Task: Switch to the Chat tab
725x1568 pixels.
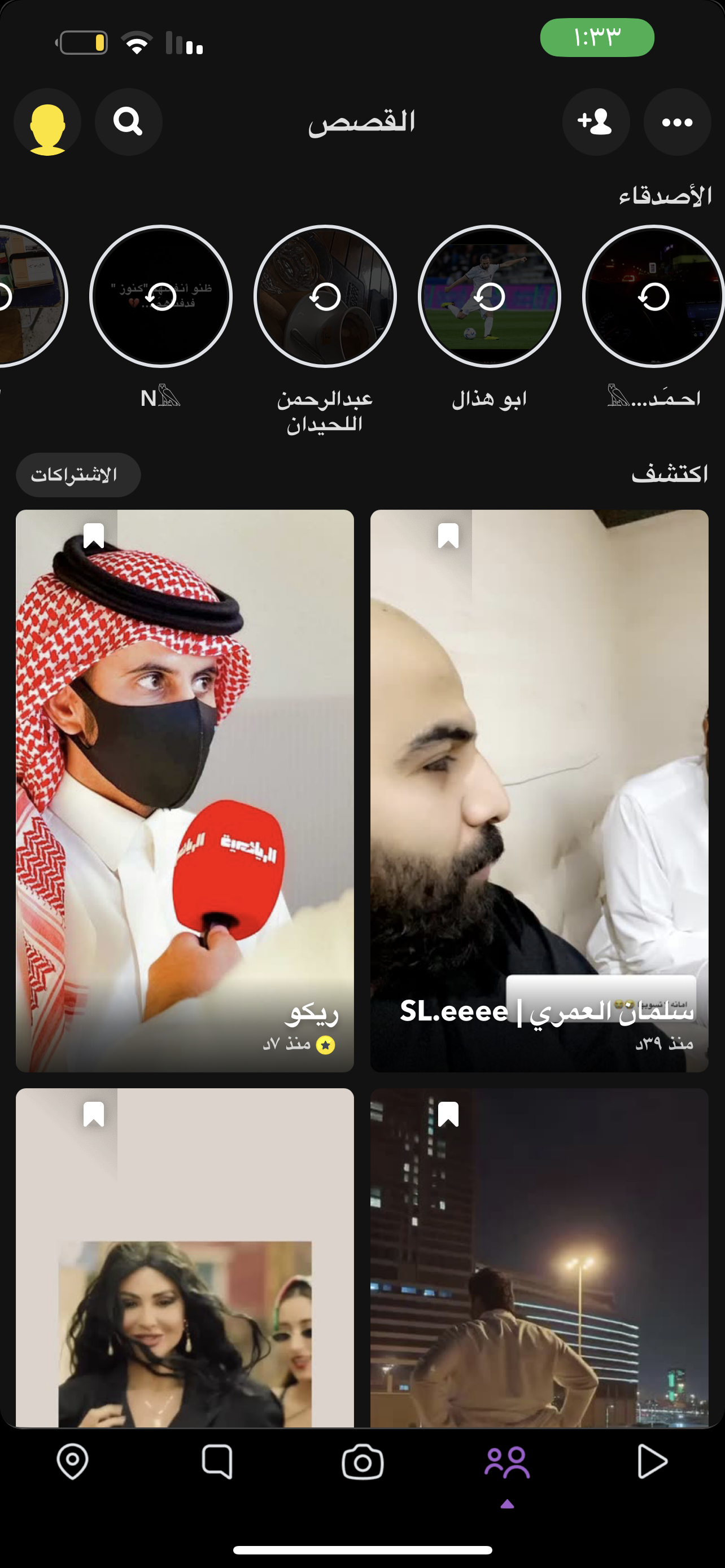Action: pos(217,1462)
